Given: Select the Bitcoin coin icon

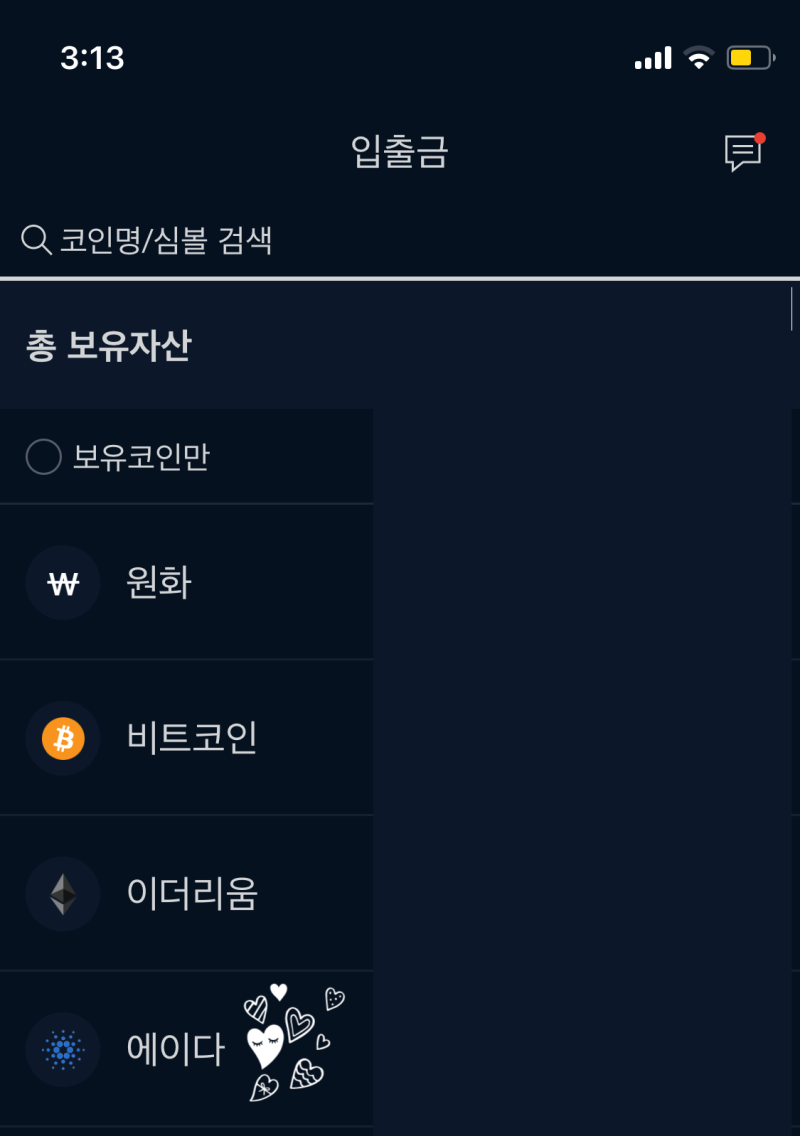Looking at the screenshot, I should pyautogui.click(x=62, y=737).
